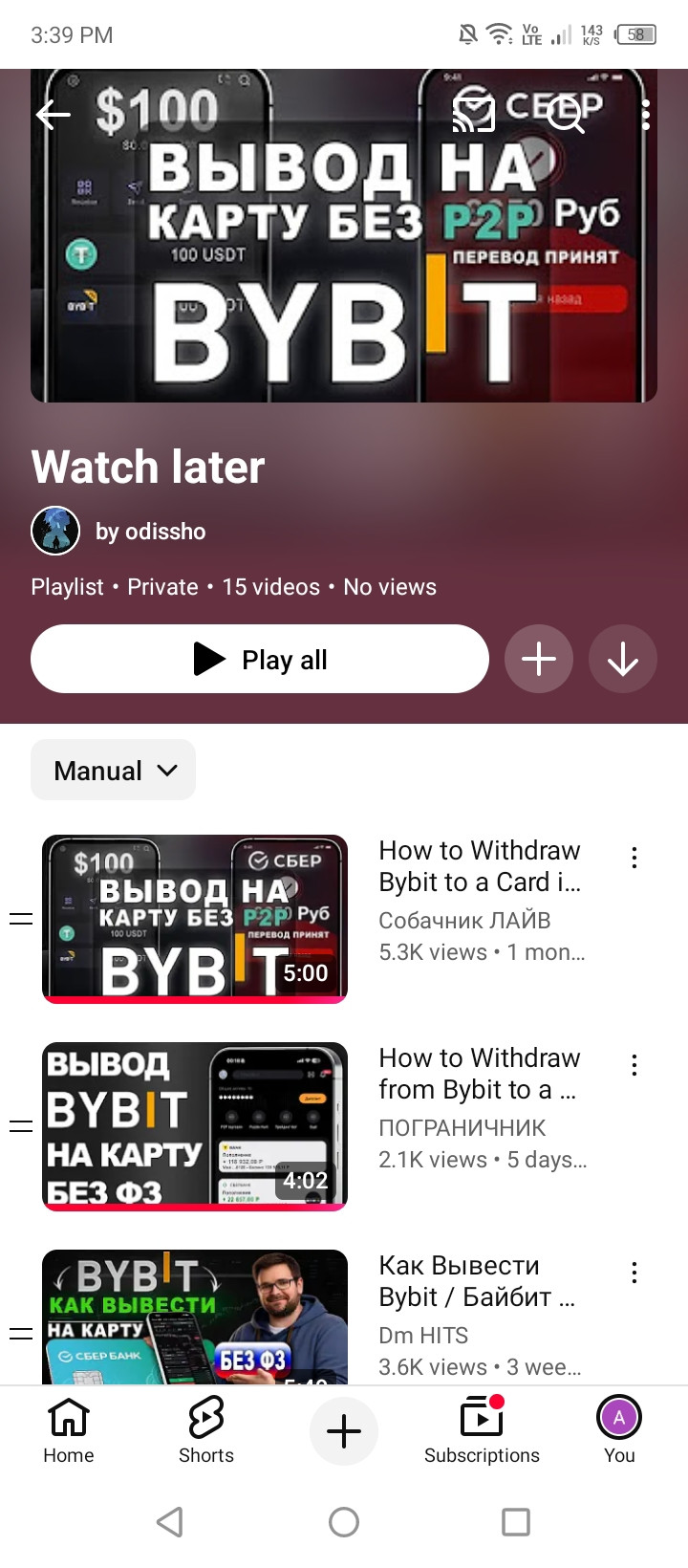
Task: Play the ПОГРАНИЧНИК Bybit withdrawal video
Action: [195, 1126]
